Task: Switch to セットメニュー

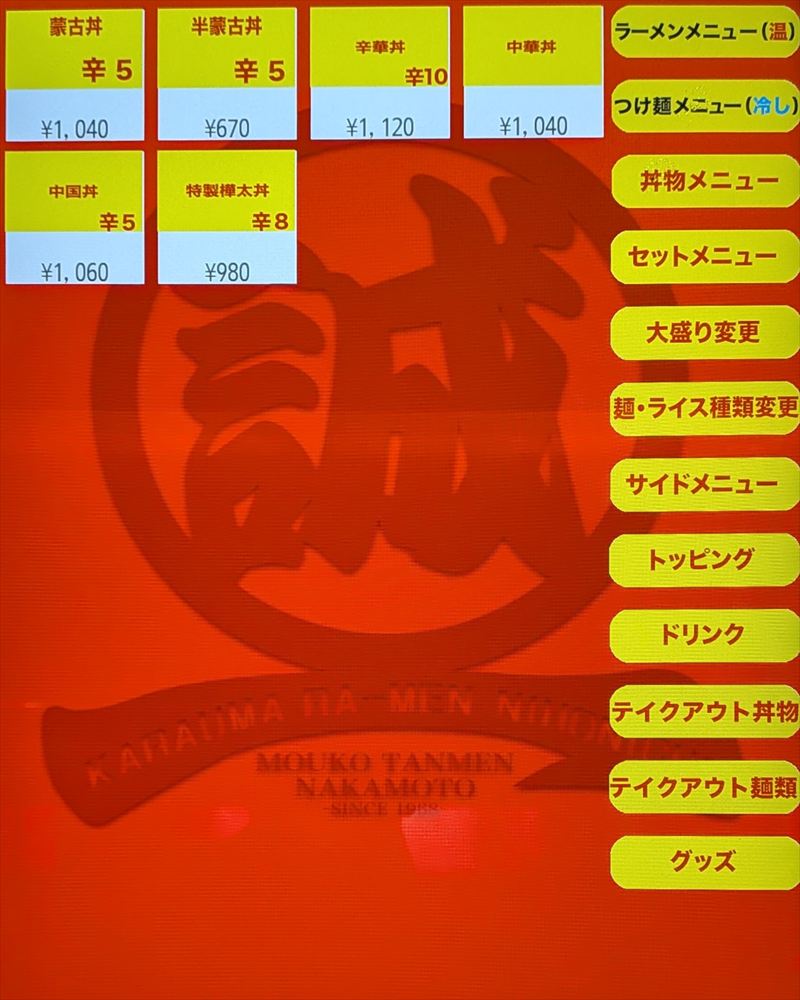Action: click(705, 257)
